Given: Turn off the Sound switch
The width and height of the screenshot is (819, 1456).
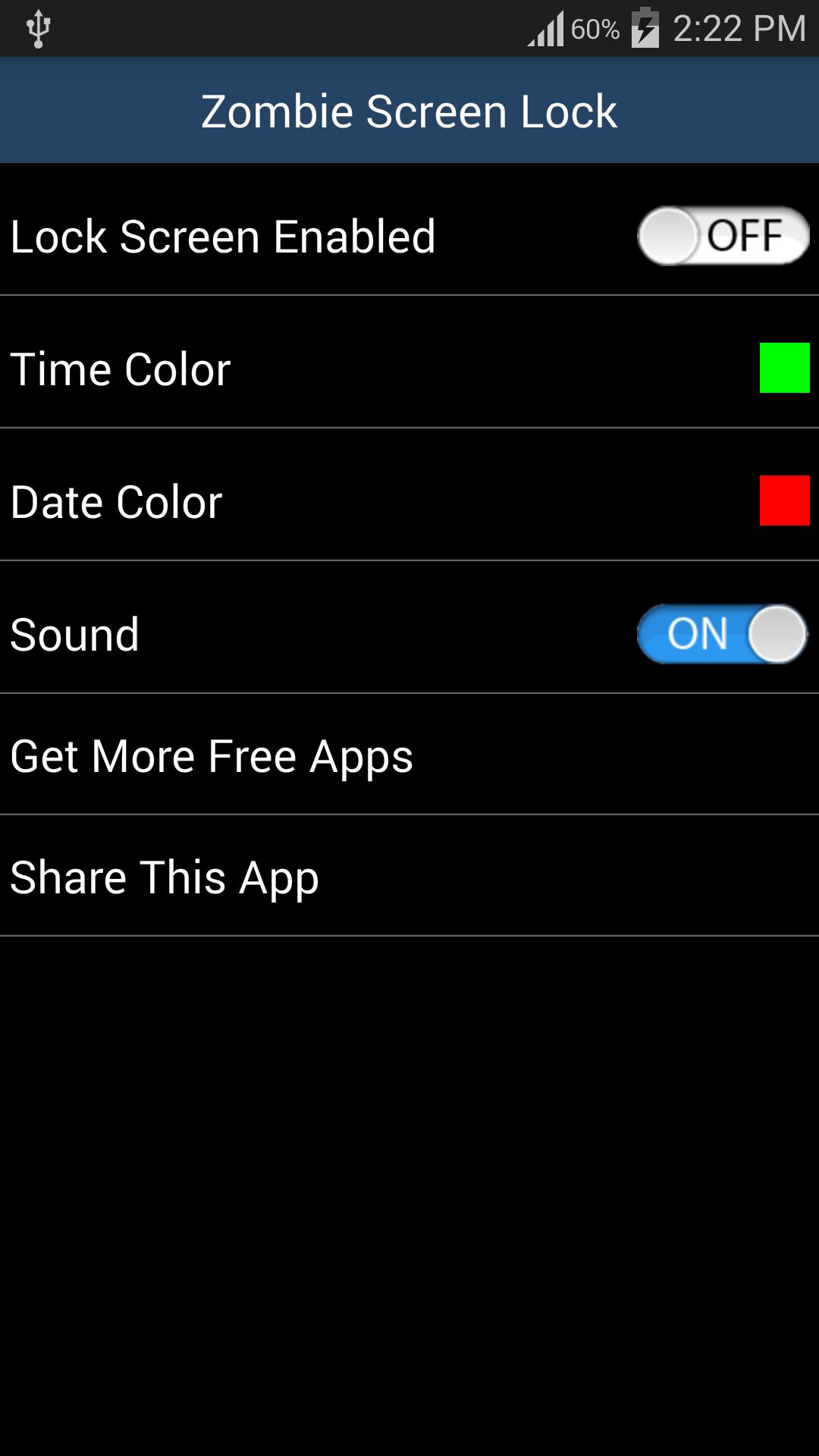Looking at the screenshot, I should [723, 634].
